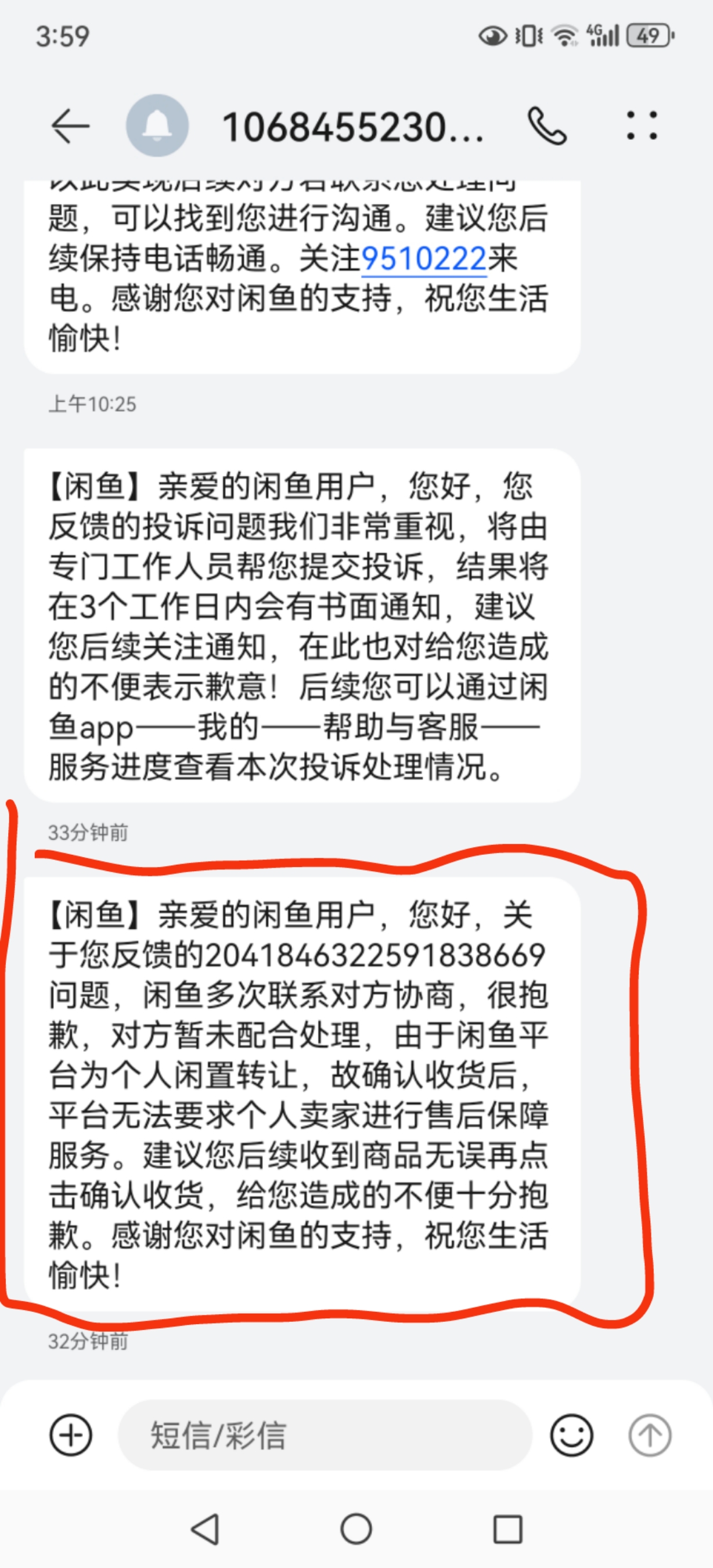
Task: Open the plus attachment menu
Action: 71,1434
